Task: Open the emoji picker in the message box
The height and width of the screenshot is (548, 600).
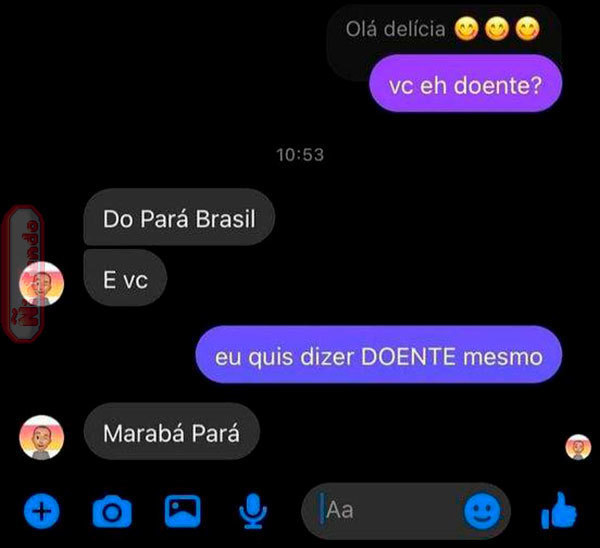Action: pyautogui.click(x=482, y=511)
